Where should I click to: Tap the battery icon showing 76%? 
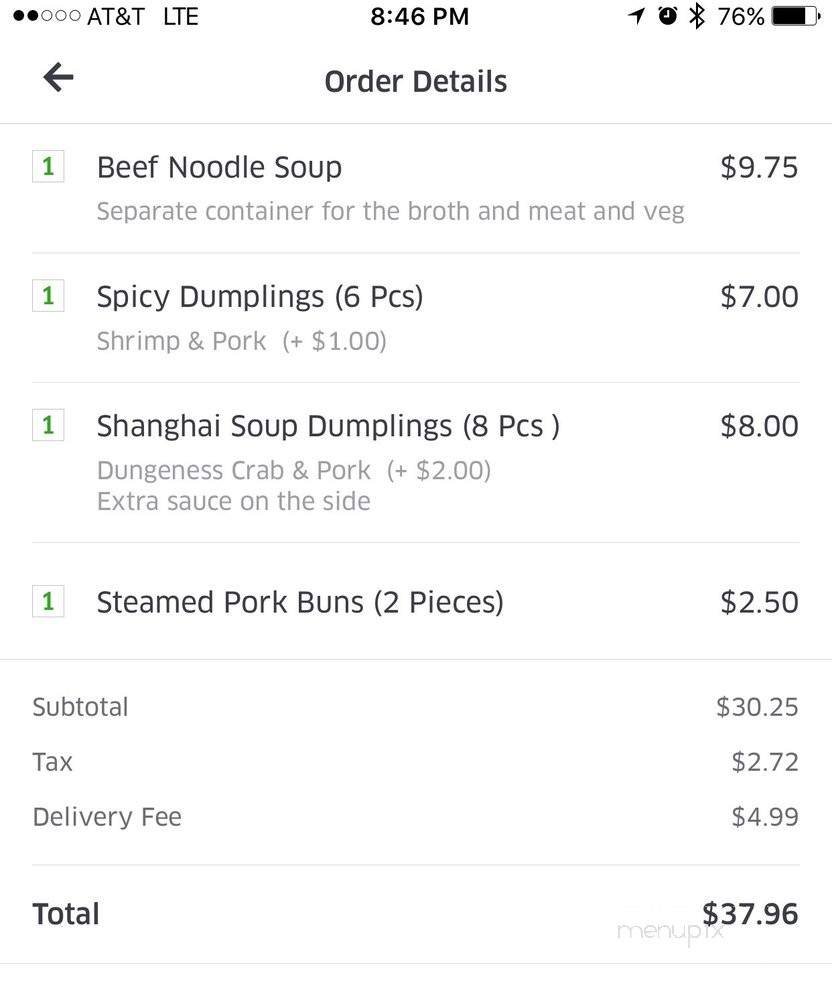click(x=791, y=15)
